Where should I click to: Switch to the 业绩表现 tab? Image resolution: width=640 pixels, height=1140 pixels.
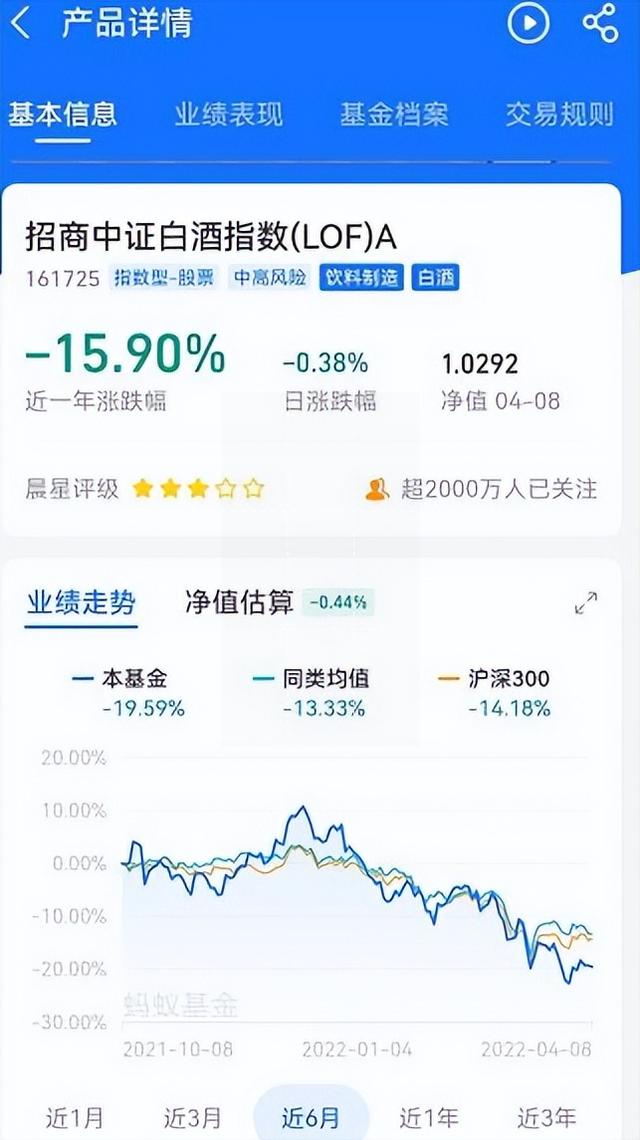point(228,115)
